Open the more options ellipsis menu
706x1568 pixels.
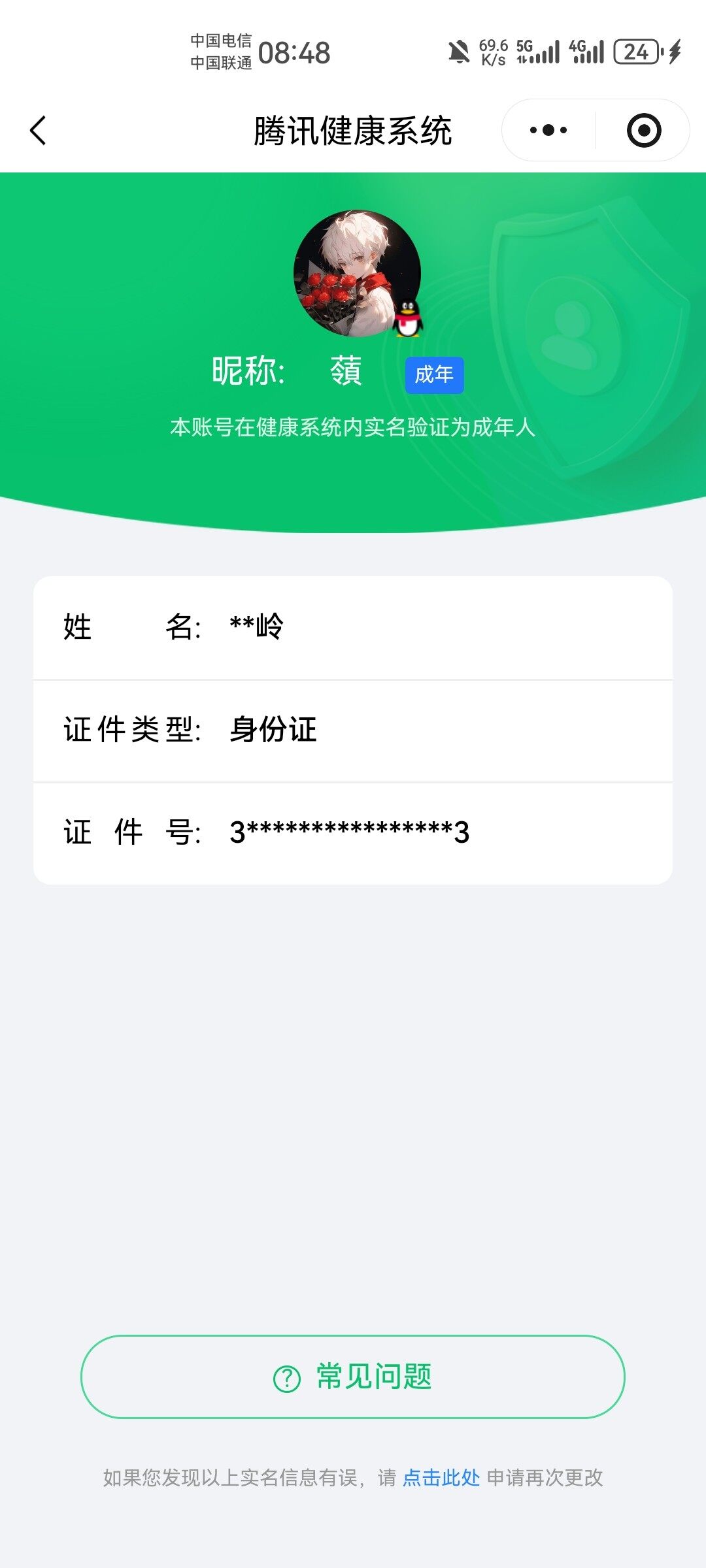pos(548,129)
